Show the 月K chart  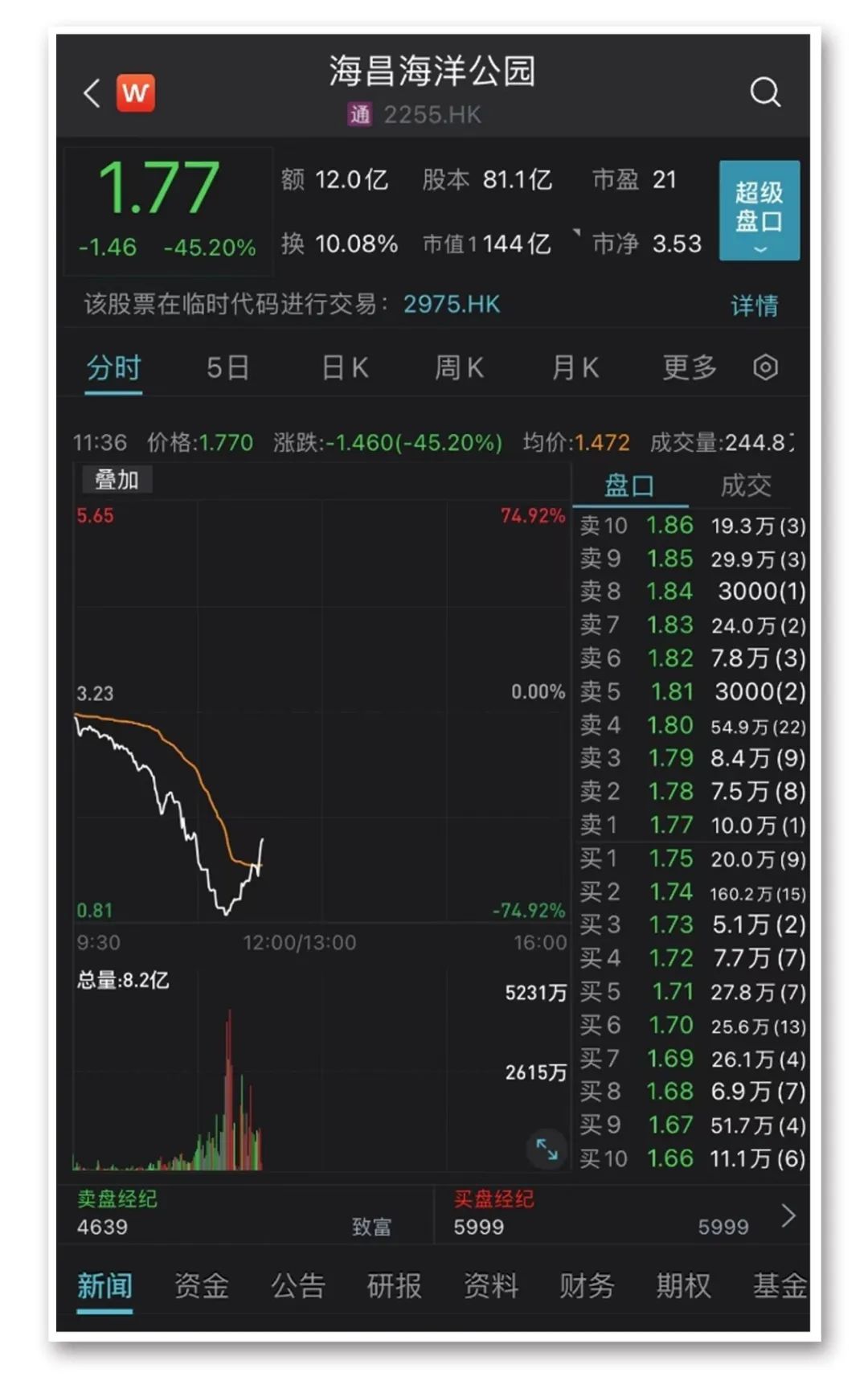[575, 368]
